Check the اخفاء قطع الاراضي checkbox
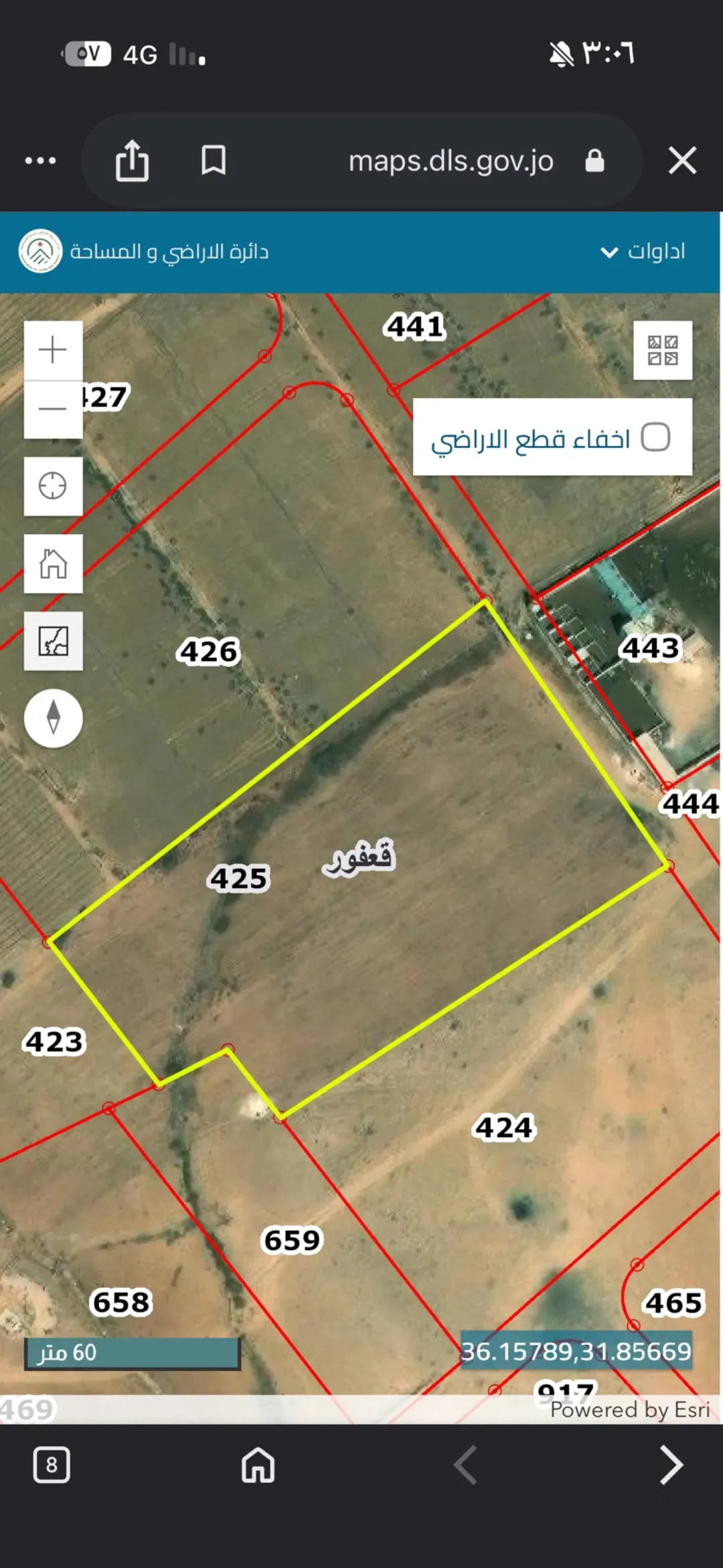Screen dimensions: 723x1568 [x=655, y=437]
